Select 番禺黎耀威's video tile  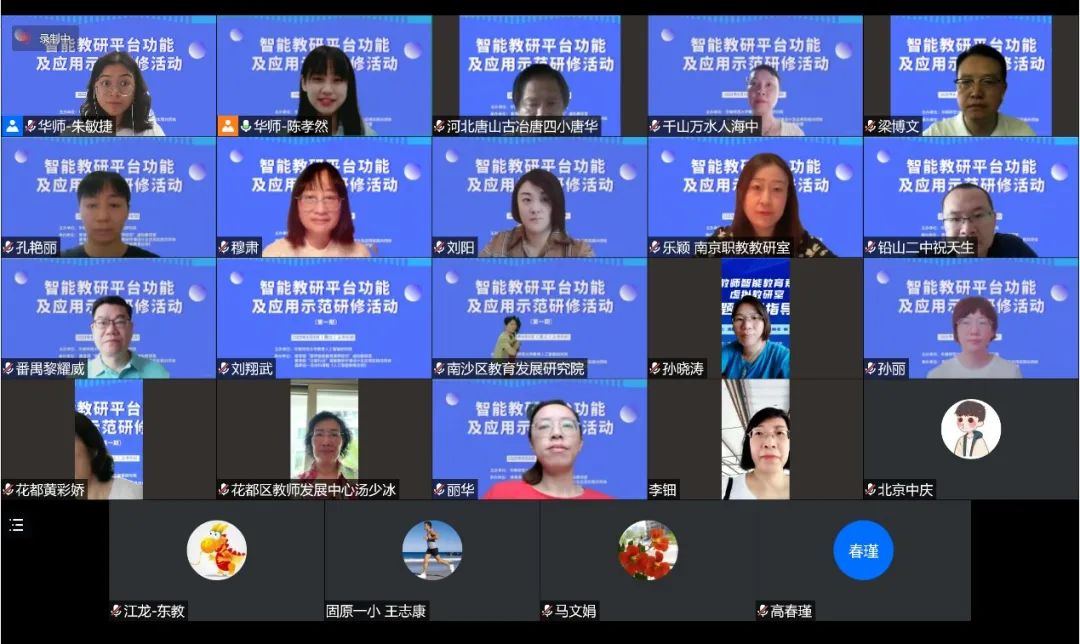(x=108, y=319)
